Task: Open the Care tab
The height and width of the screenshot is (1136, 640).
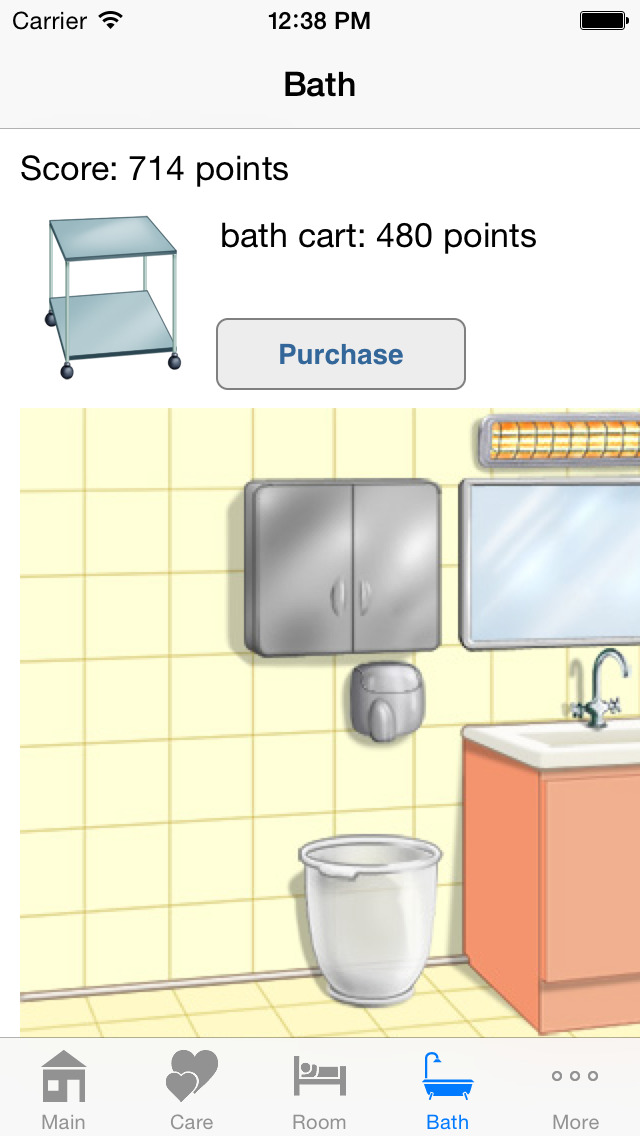Action: (191, 1090)
